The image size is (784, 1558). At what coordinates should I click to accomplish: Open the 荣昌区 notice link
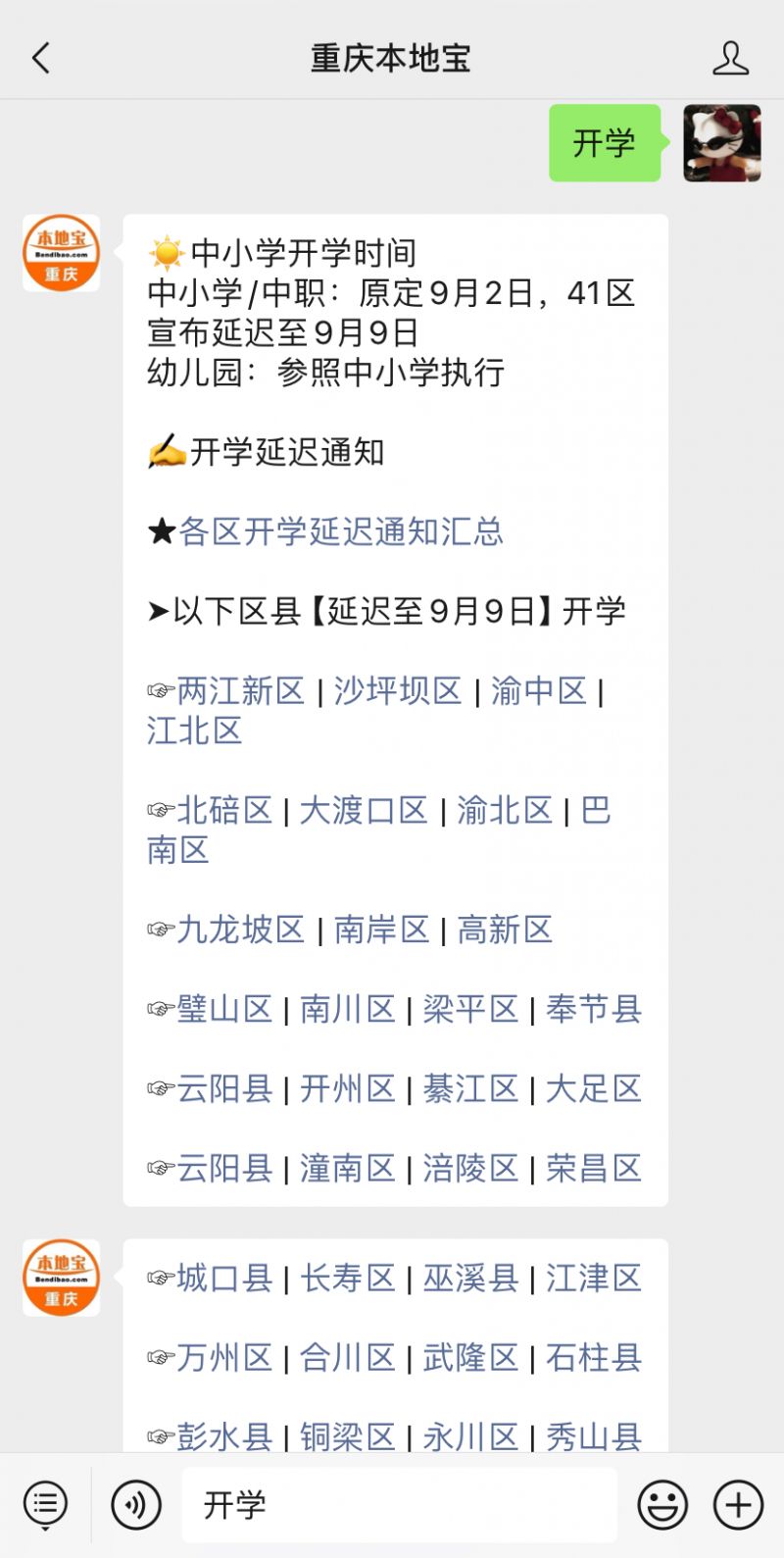593,1168
